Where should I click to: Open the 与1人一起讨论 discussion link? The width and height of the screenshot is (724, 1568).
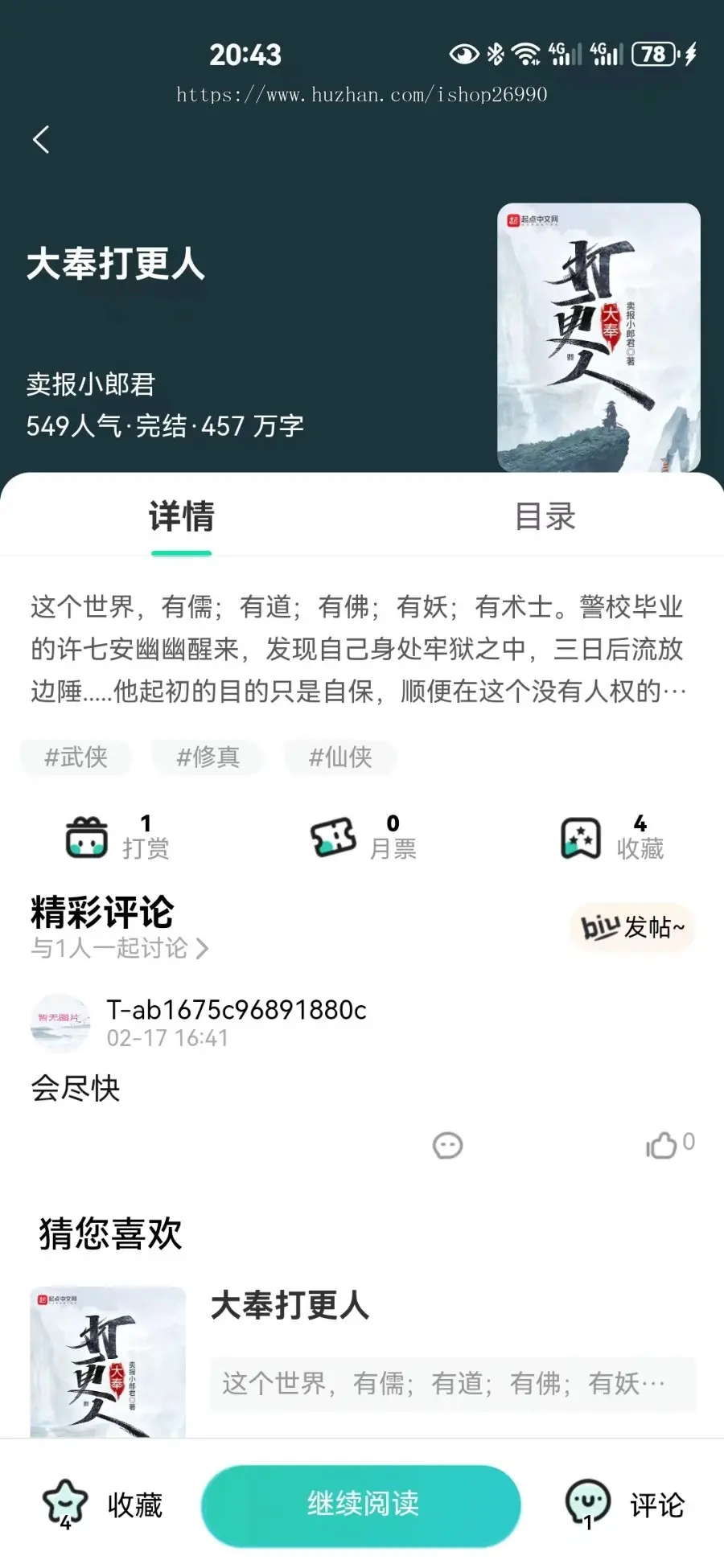[x=119, y=948]
